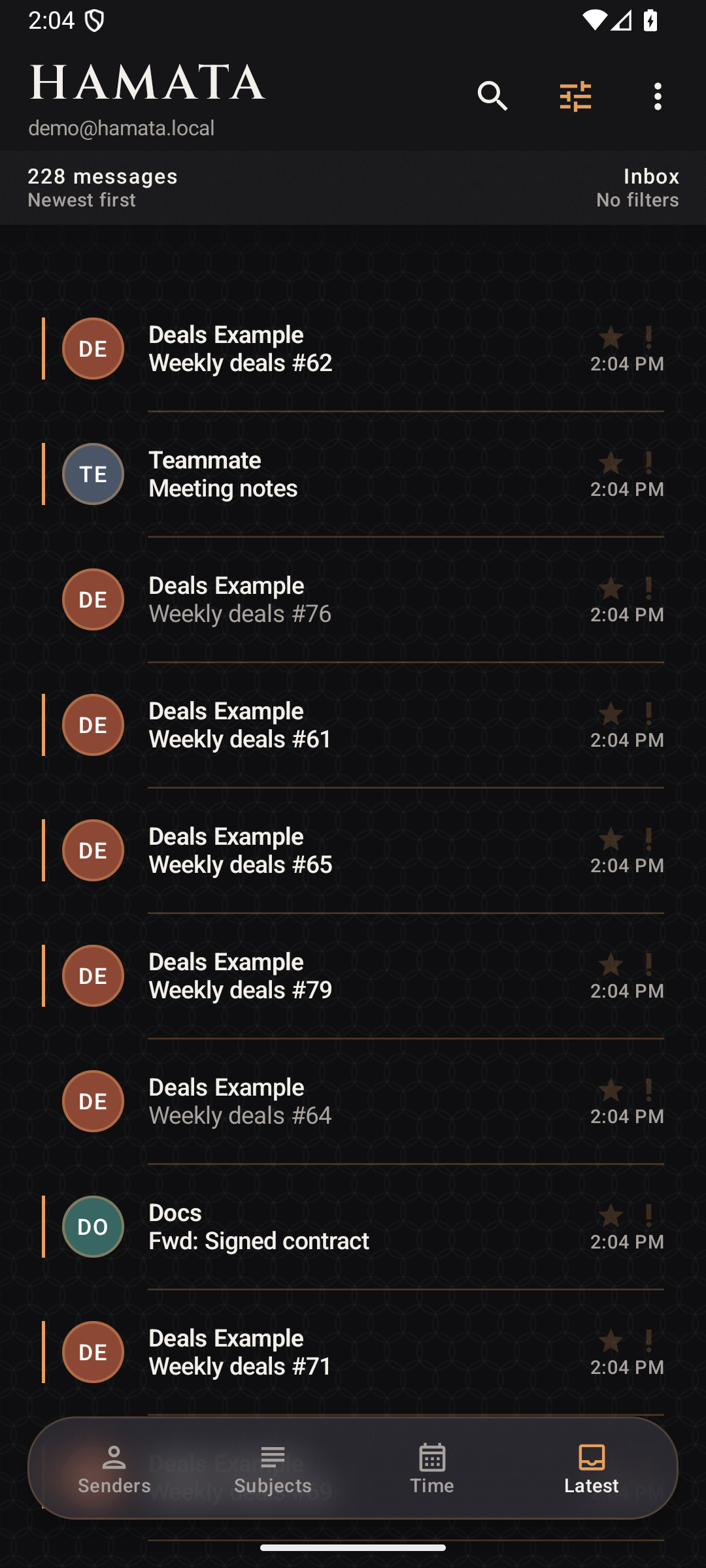The height and width of the screenshot is (1568, 706).
Task: Open the Weekly deals #71 email
Action: pyautogui.click(x=353, y=1352)
